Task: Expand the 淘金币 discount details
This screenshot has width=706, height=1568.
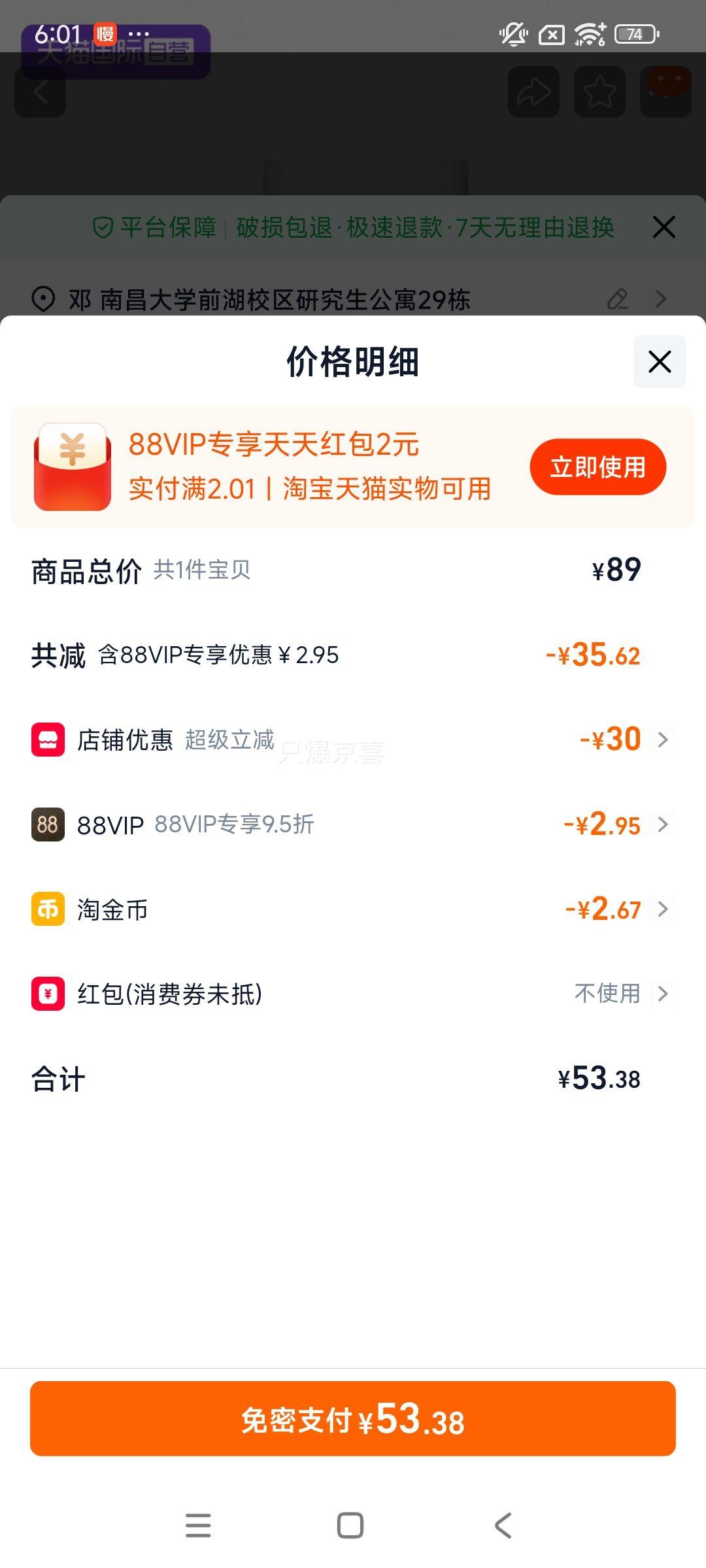Action: (664, 909)
